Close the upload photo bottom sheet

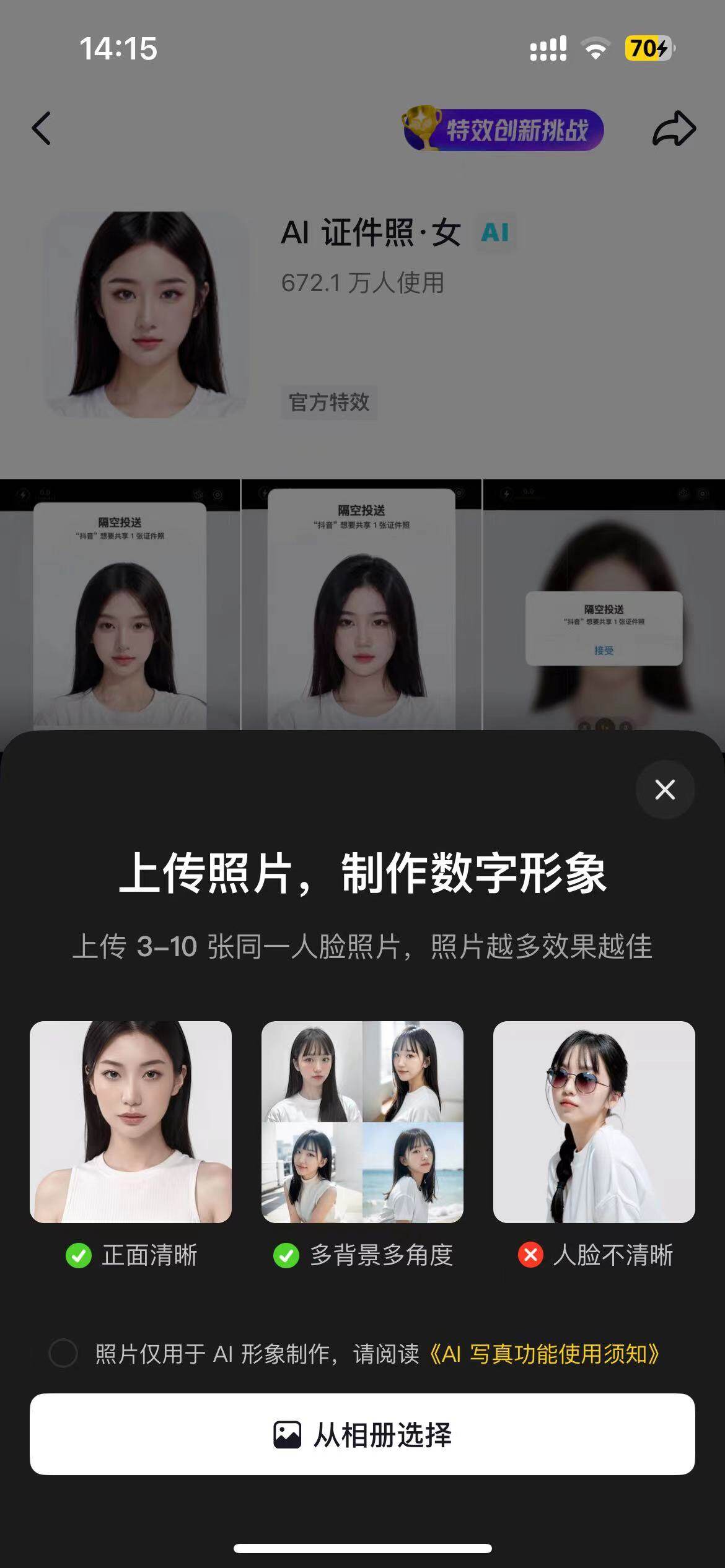tap(665, 790)
